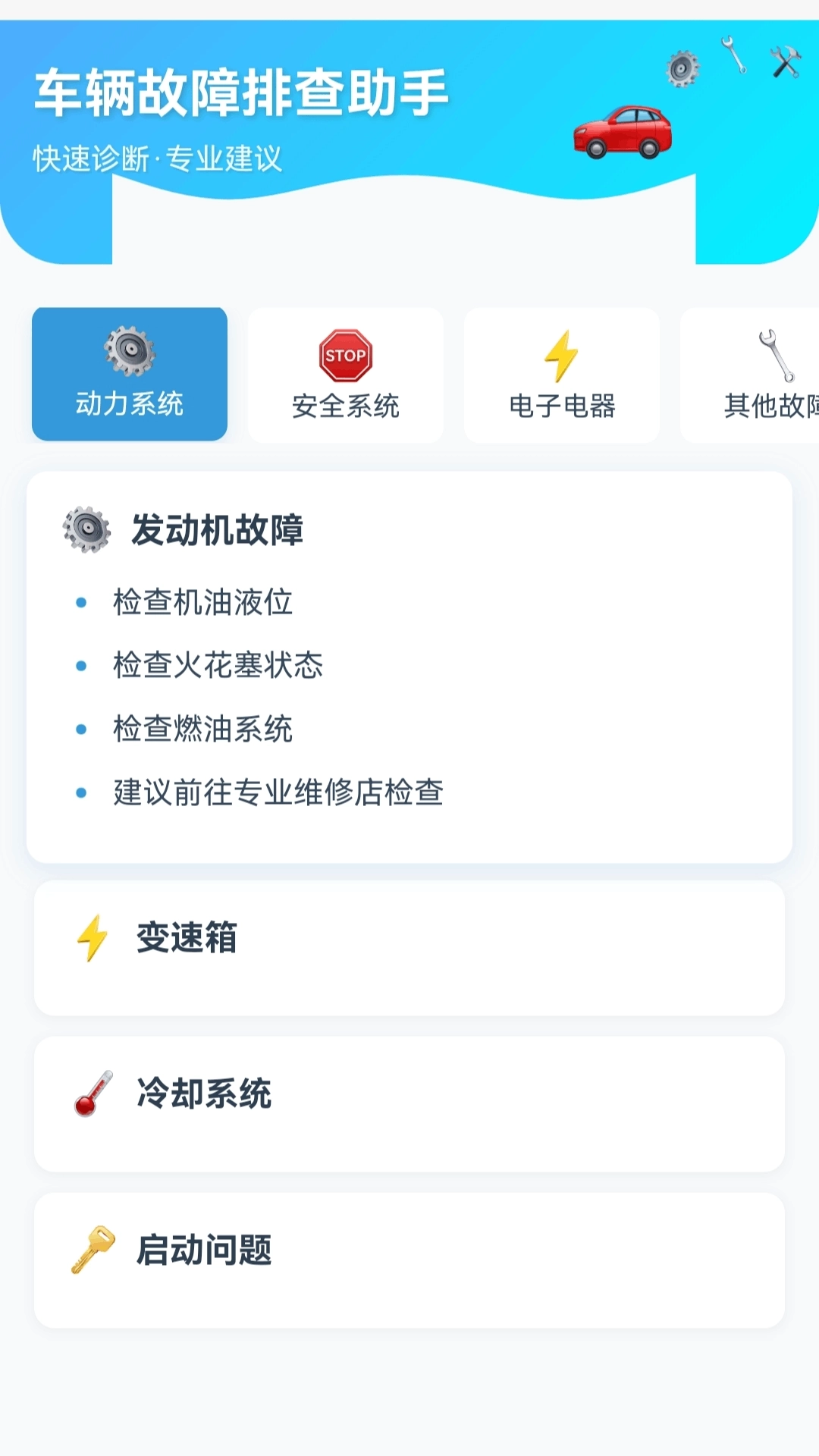Open the 启动问题 section
Viewport: 819px width, 1456px height.
pos(409,1255)
